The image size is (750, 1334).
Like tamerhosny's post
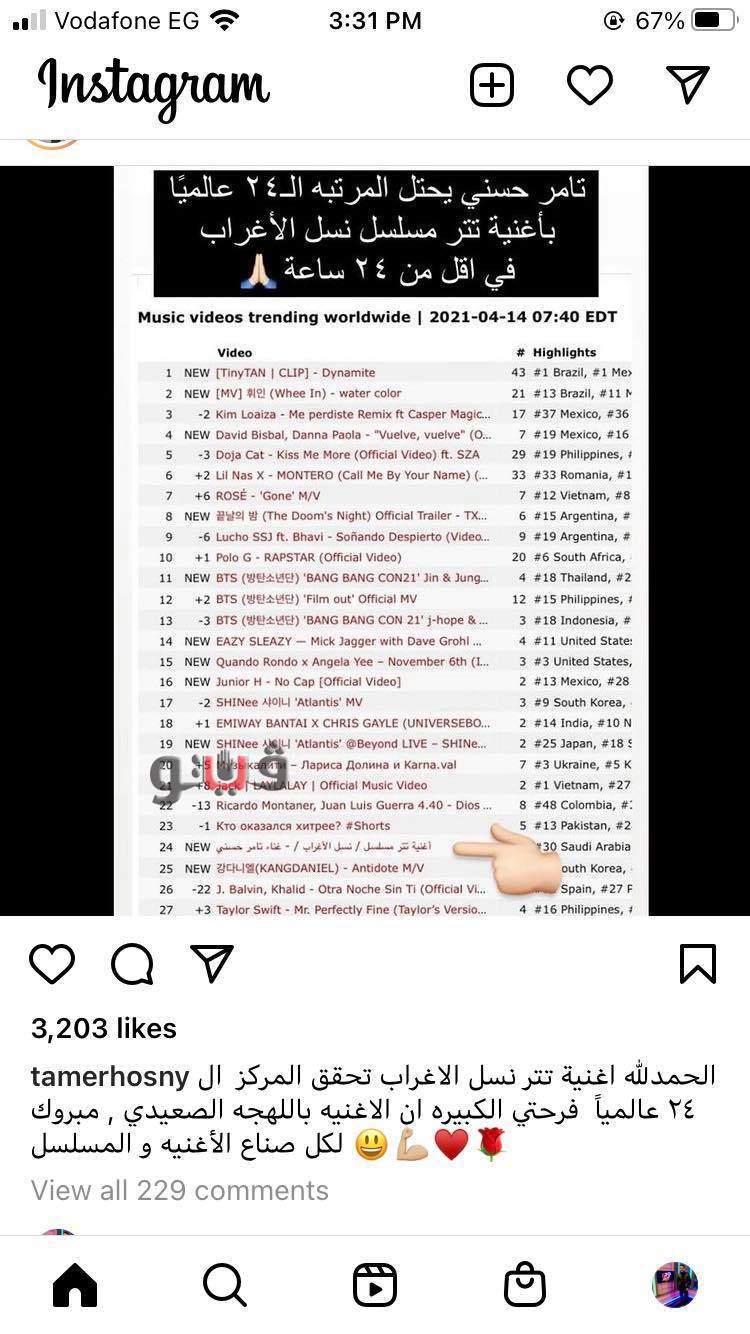(52, 964)
